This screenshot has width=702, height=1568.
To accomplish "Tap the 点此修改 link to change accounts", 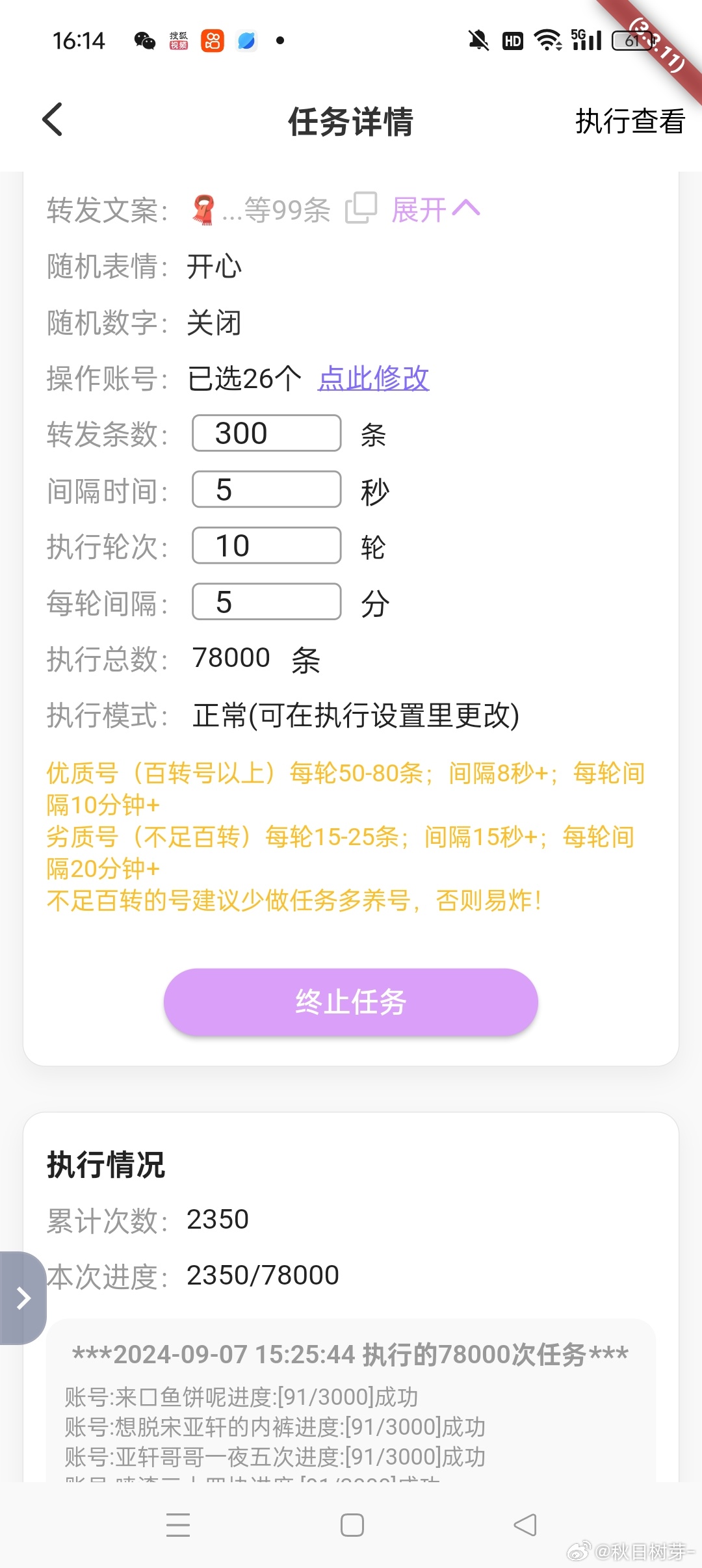I will [x=373, y=378].
